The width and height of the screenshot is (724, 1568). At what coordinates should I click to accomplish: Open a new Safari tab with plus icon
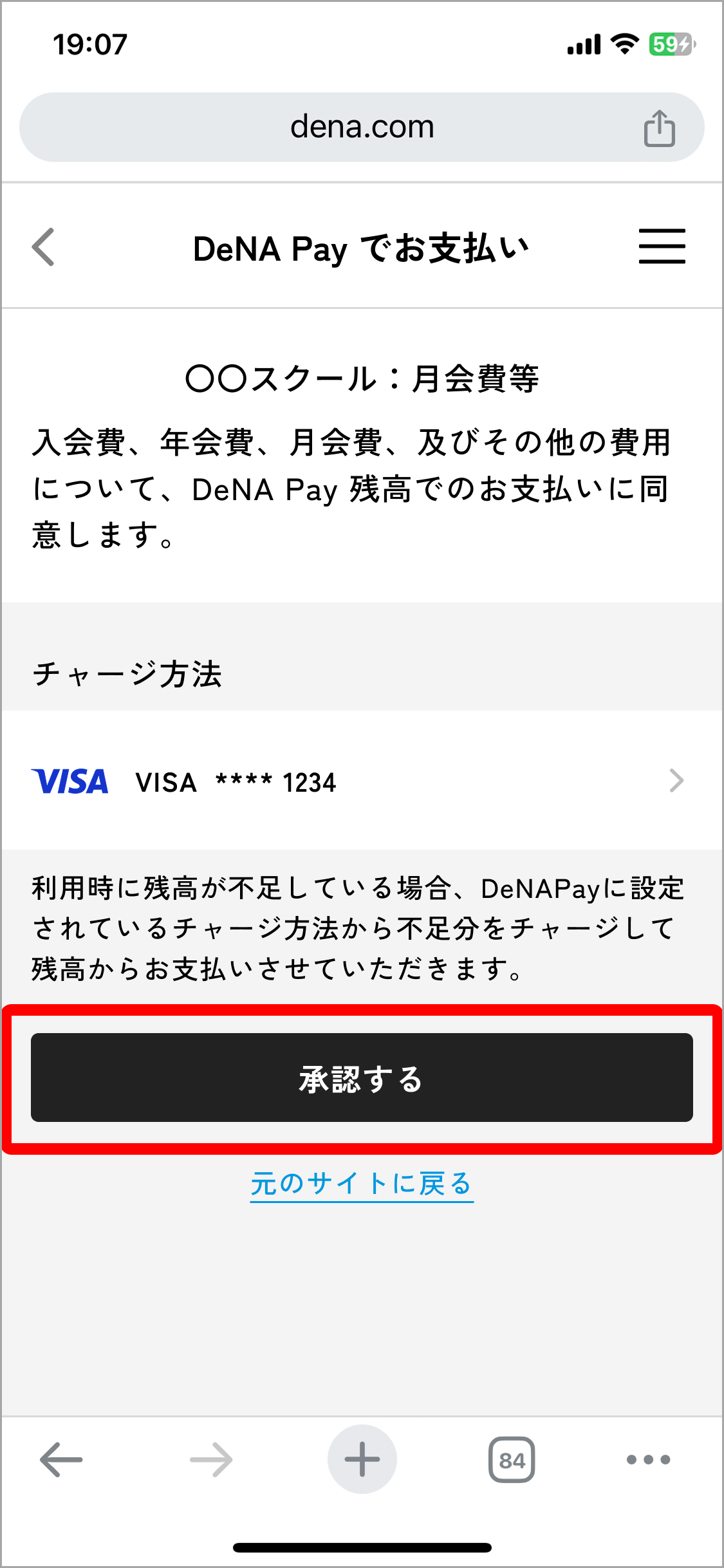(x=362, y=1459)
